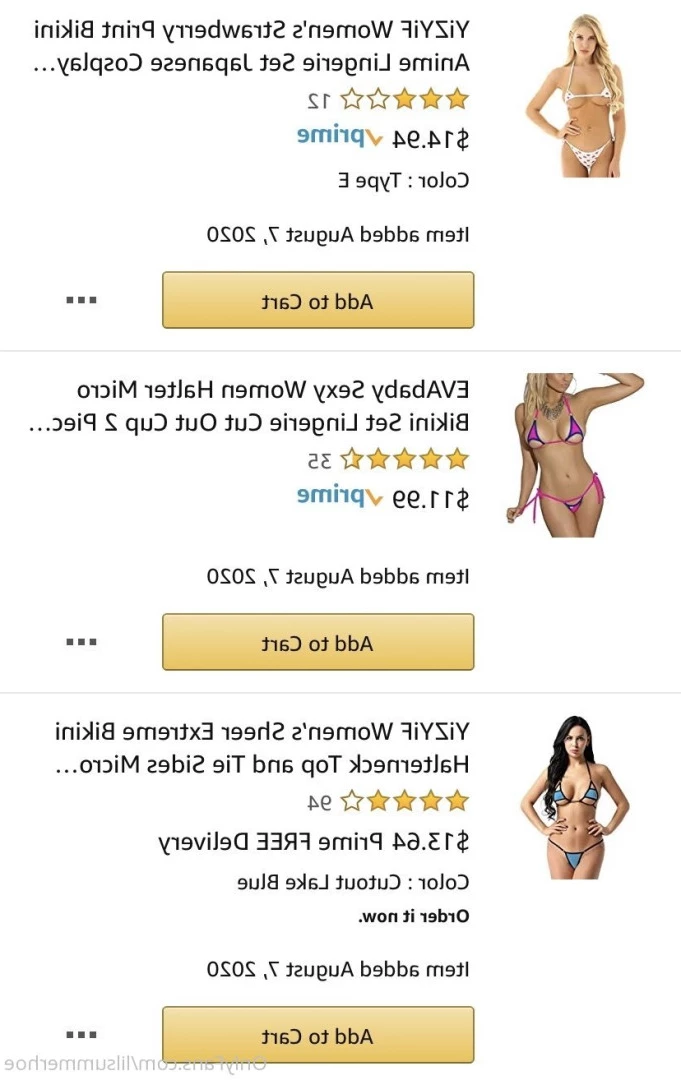Add the Strawberry Print Bikini to cart
This screenshot has width=681, height=1080.
[x=318, y=300]
